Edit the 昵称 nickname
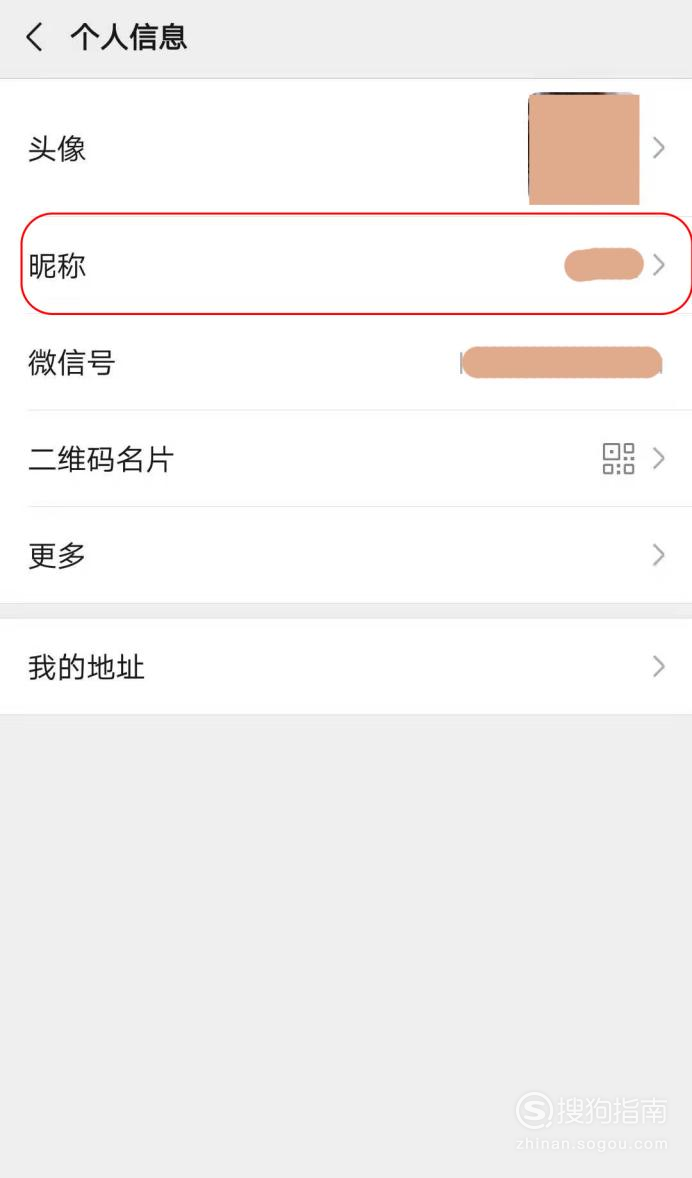The height and width of the screenshot is (1178, 692). (346, 265)
